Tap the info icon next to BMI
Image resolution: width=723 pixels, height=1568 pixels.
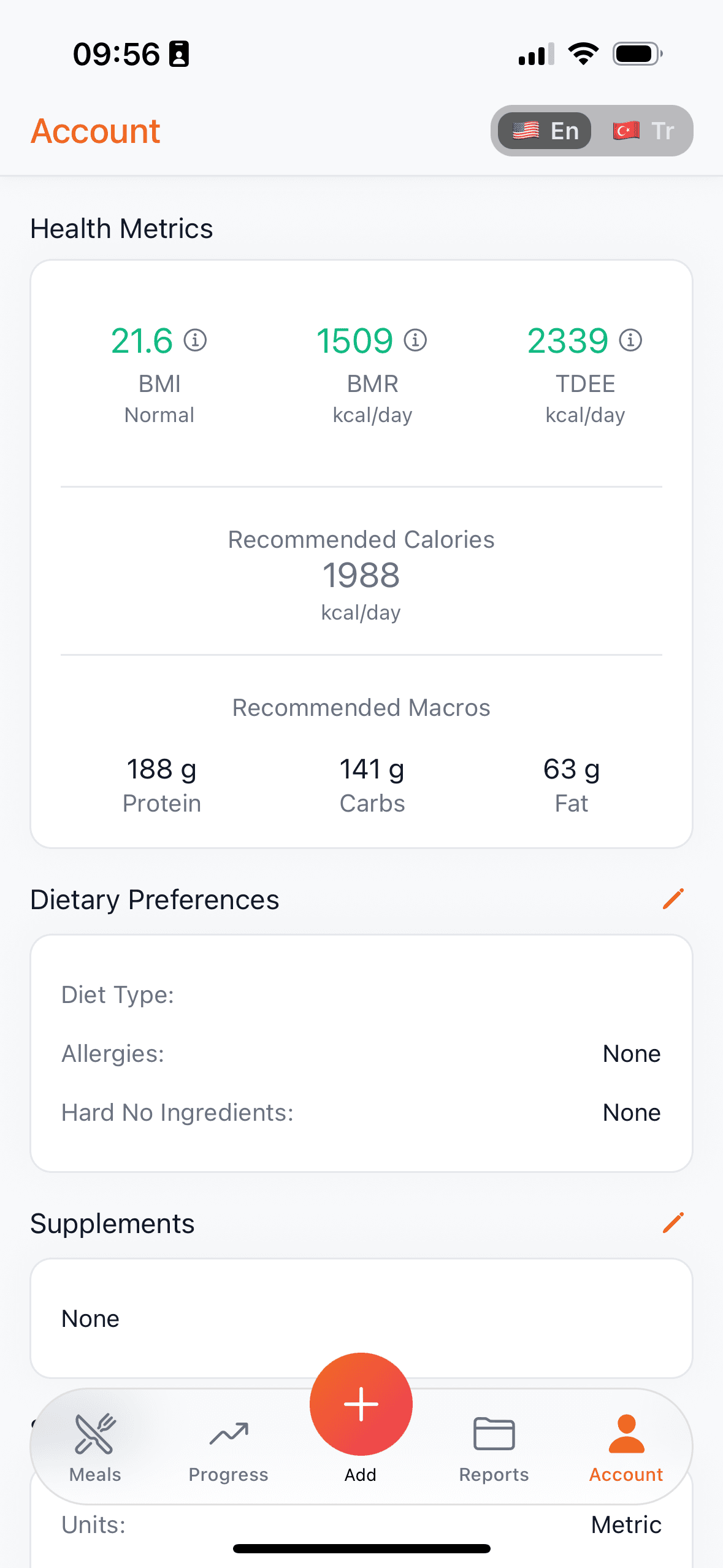pos(195,340)
